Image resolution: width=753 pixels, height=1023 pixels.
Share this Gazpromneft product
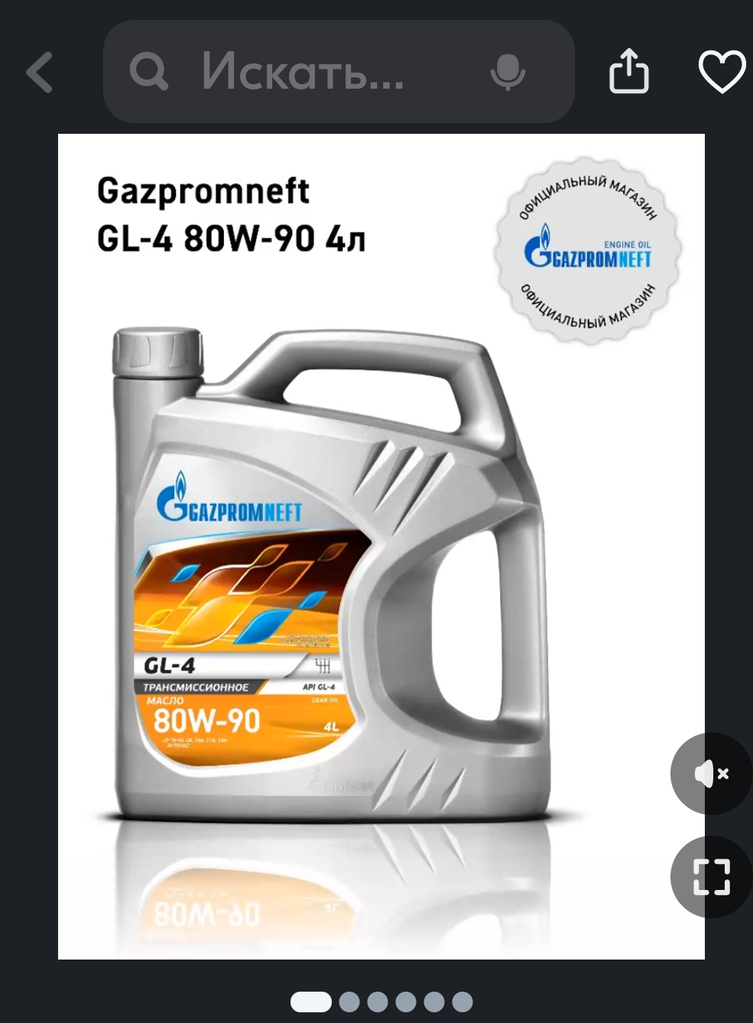pos(629,73)
